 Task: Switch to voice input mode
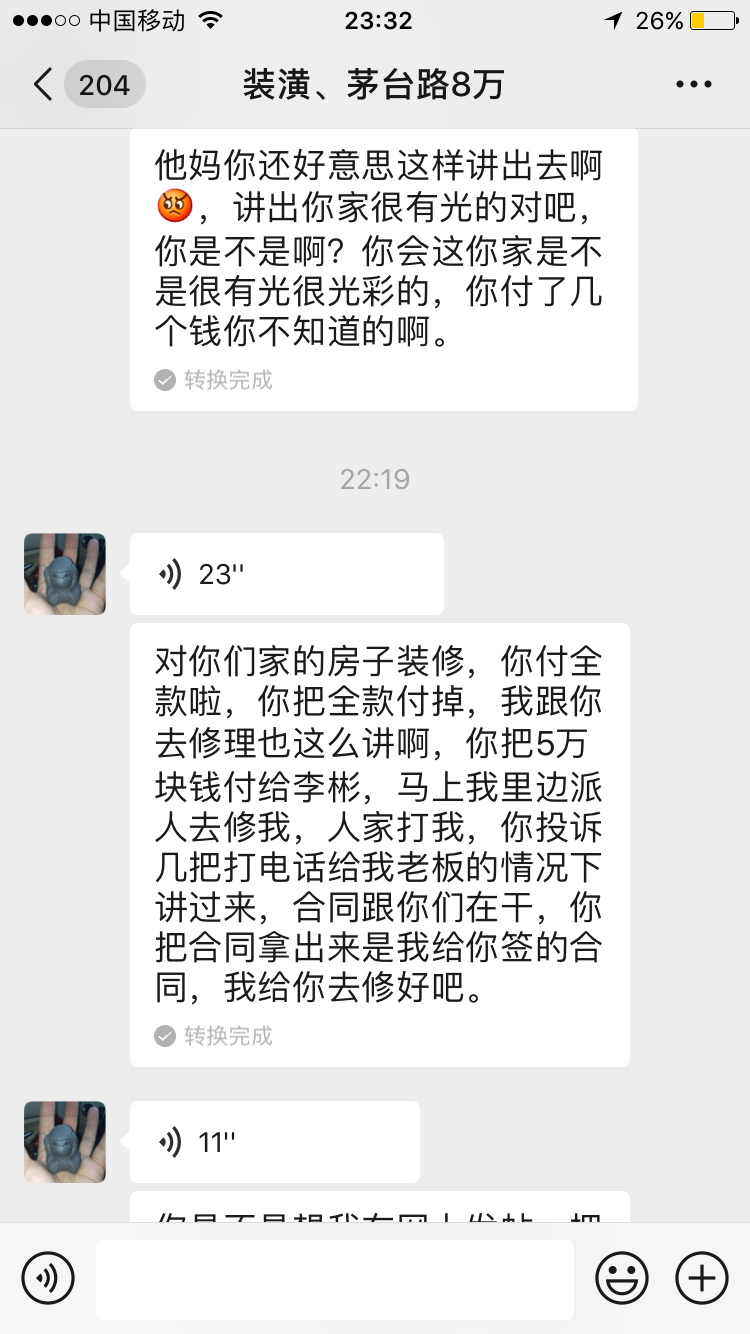(48, 1278)
